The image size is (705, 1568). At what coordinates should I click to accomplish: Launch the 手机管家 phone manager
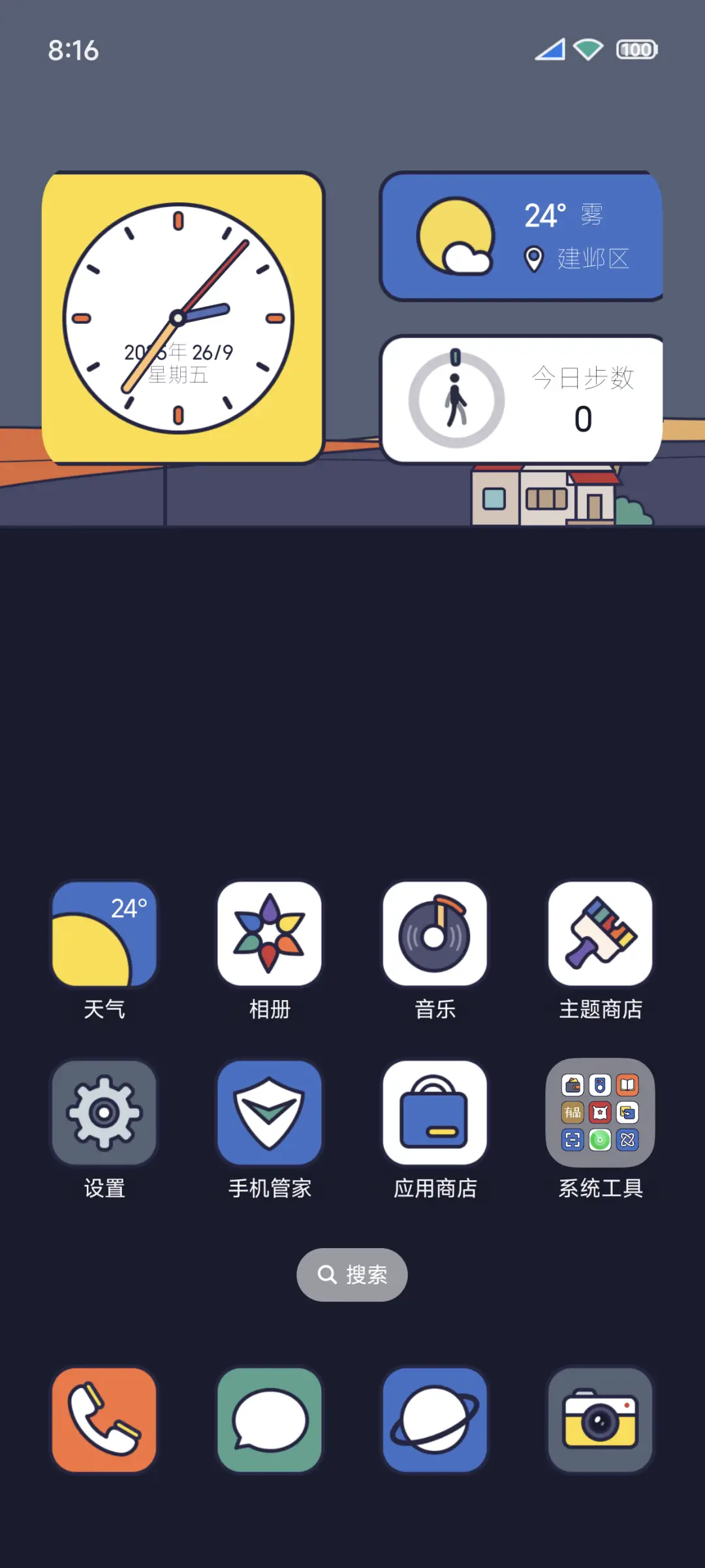[x=270, y=1113]
